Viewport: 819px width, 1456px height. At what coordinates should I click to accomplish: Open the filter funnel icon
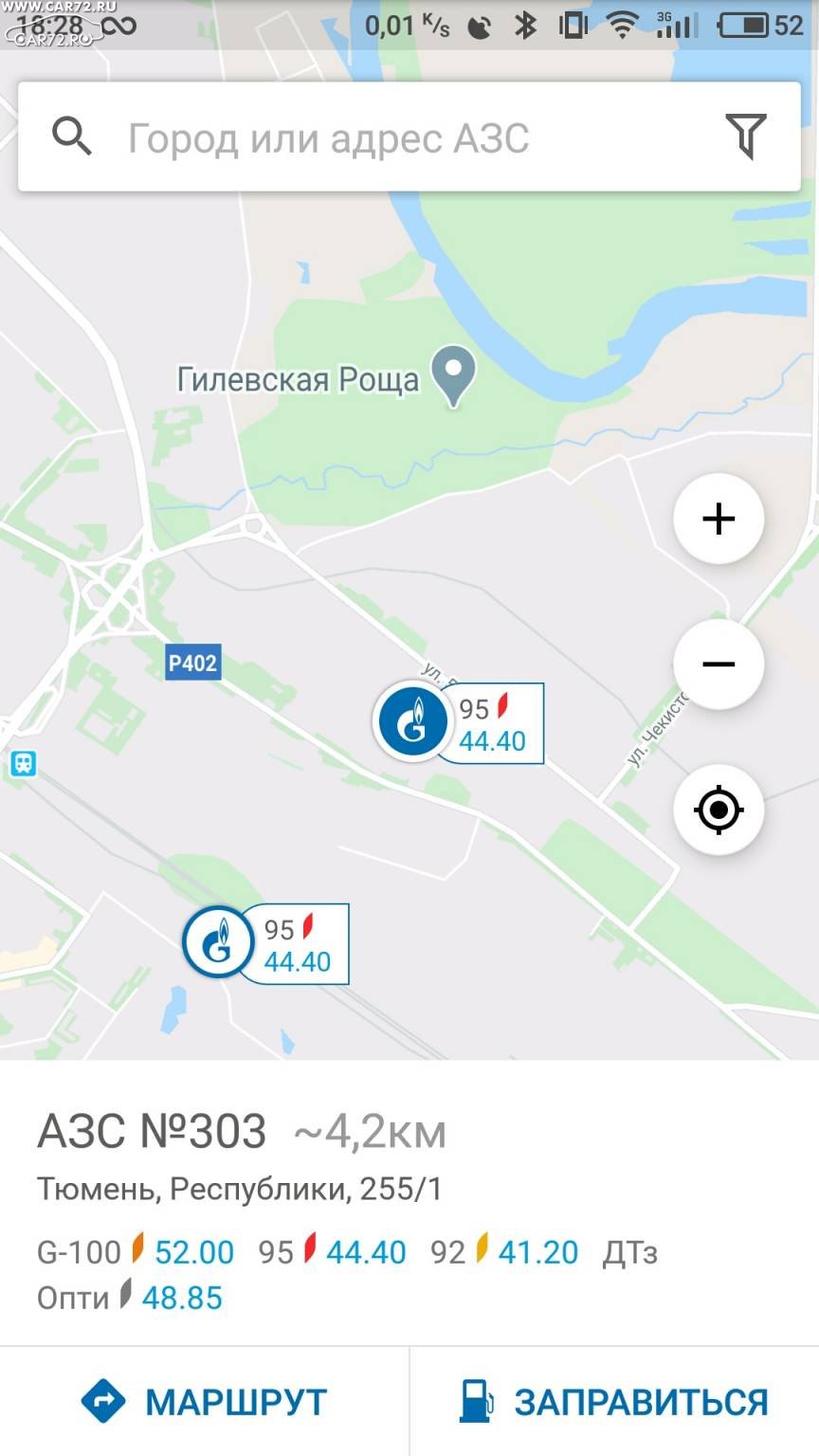pyautogui.click(x=746, y=136)
